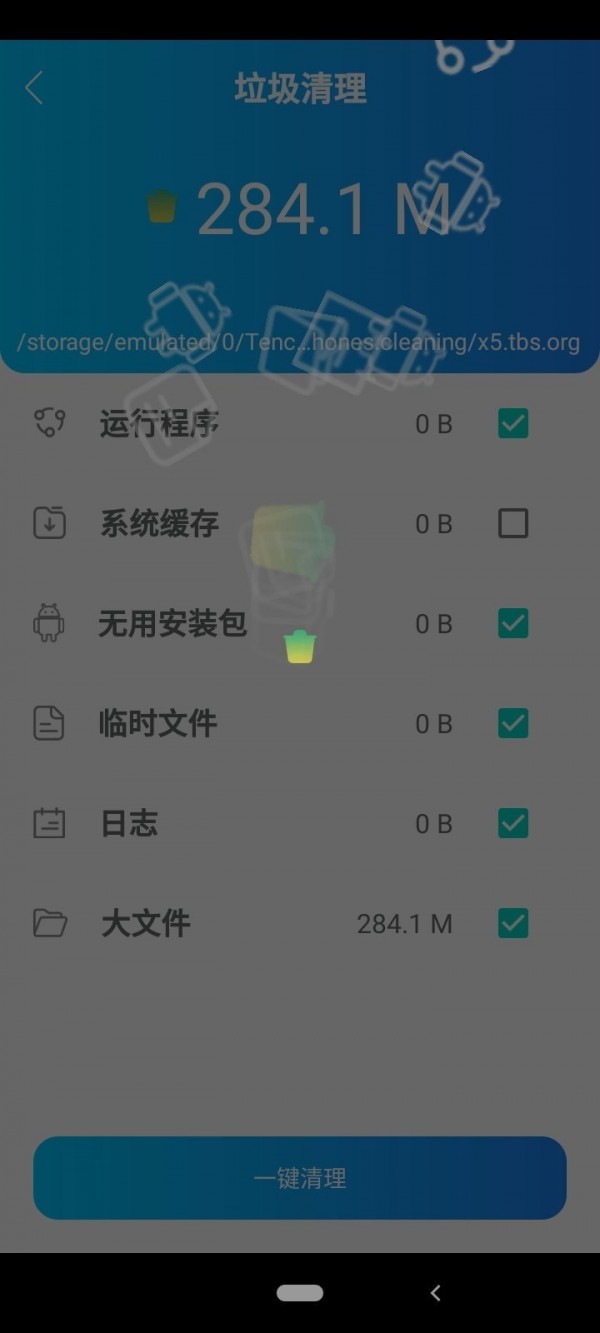
Task: Tap the 一键清理 button
Action: point(300,1178)
